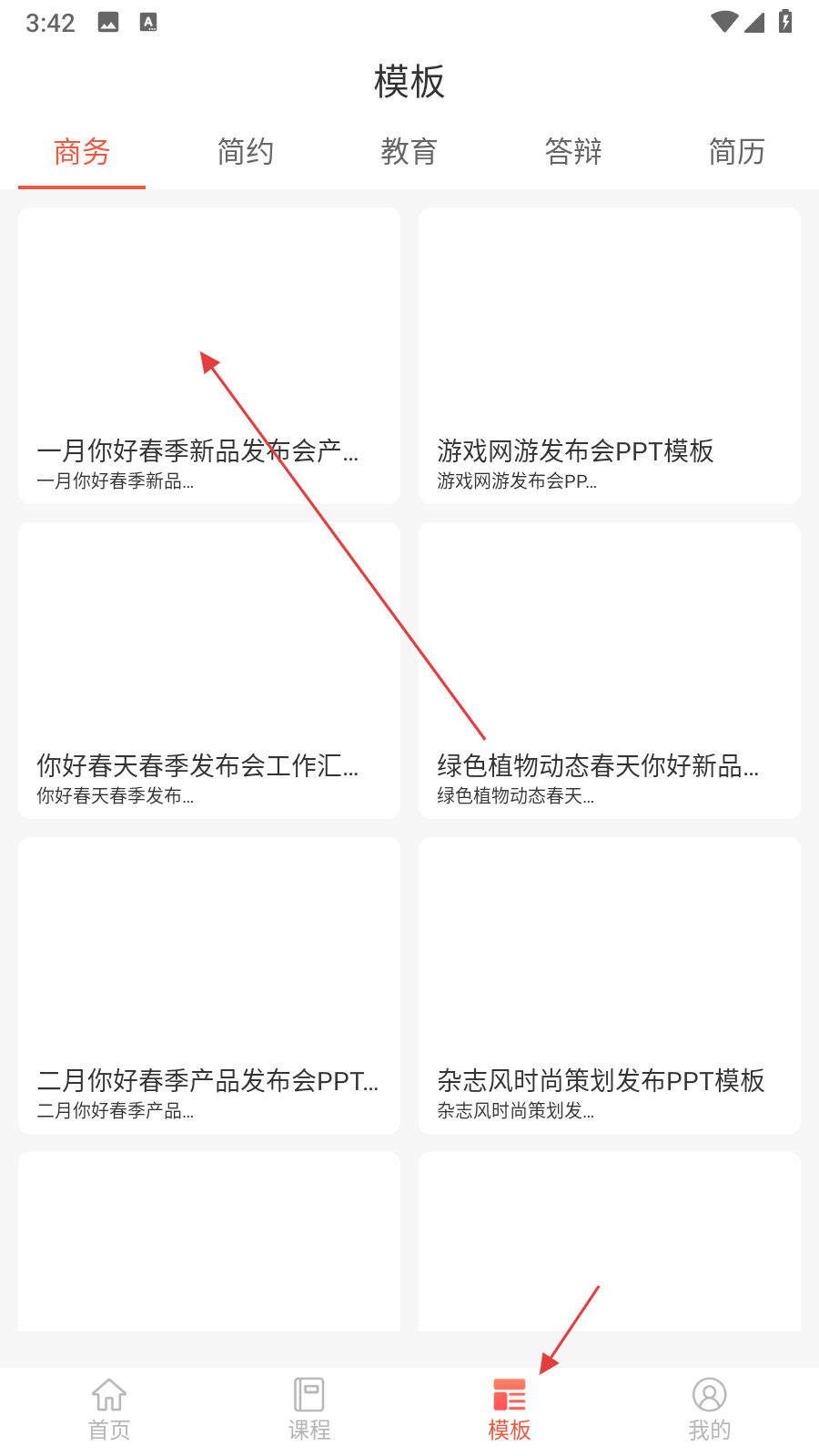Viewport: 819px width, 1456px height.
Task: Open the 一月你好春季新品发布会 template
Action: coord(209,356)
